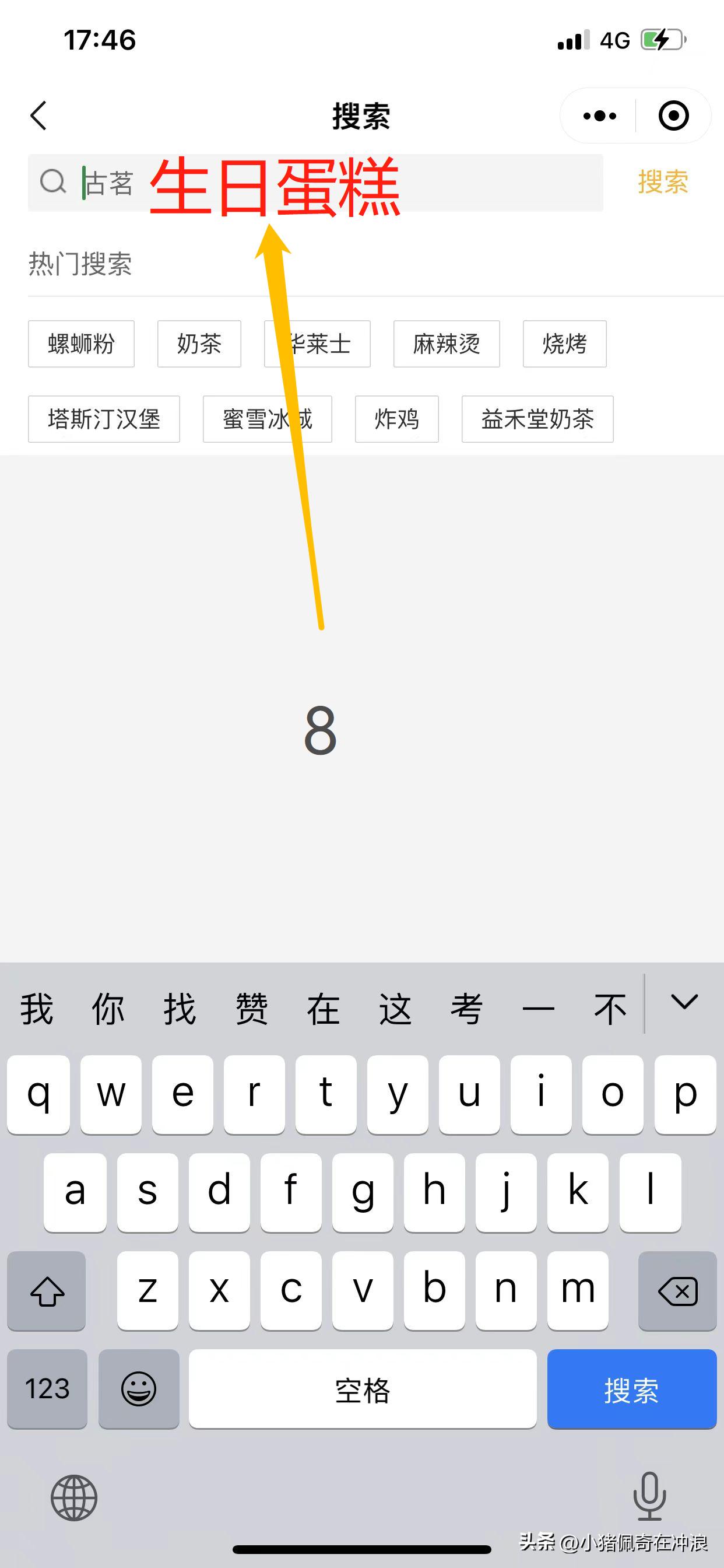The width and height of the screenshot is (724, 1568).
Task: Switch to number keyboard with 123 key
Action: (x=46, y=1389)
